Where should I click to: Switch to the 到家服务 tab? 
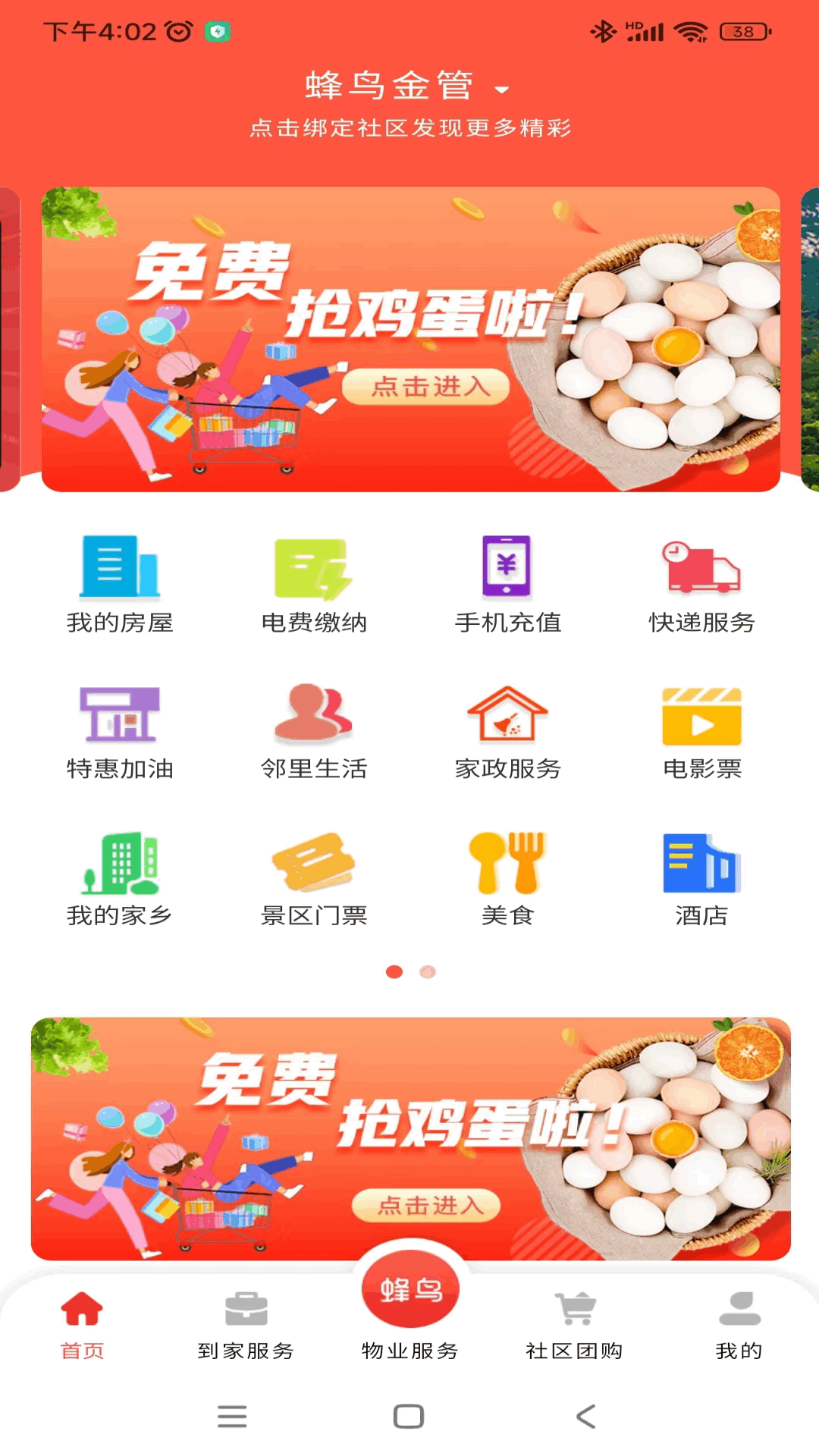pos(246,1326)
